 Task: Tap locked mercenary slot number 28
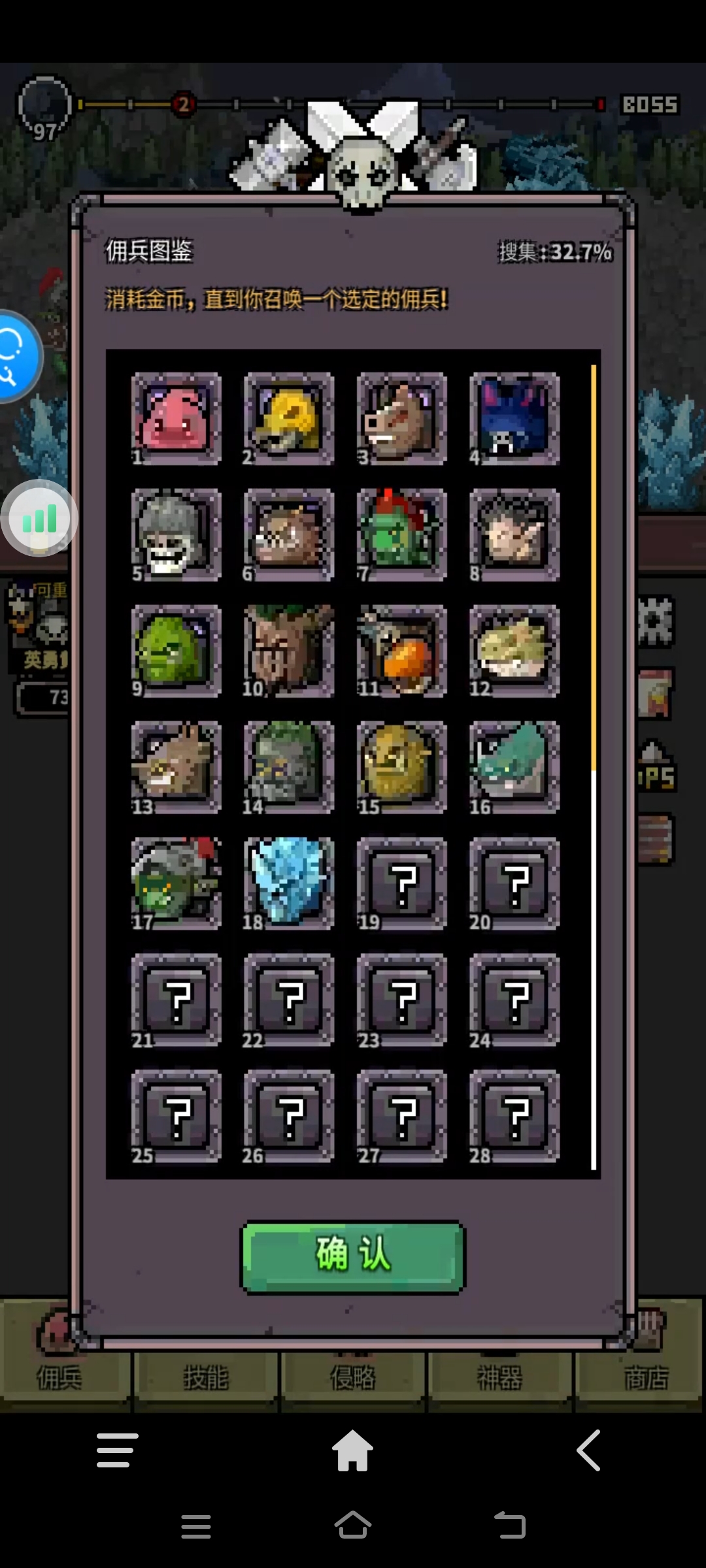(514, 1115)
